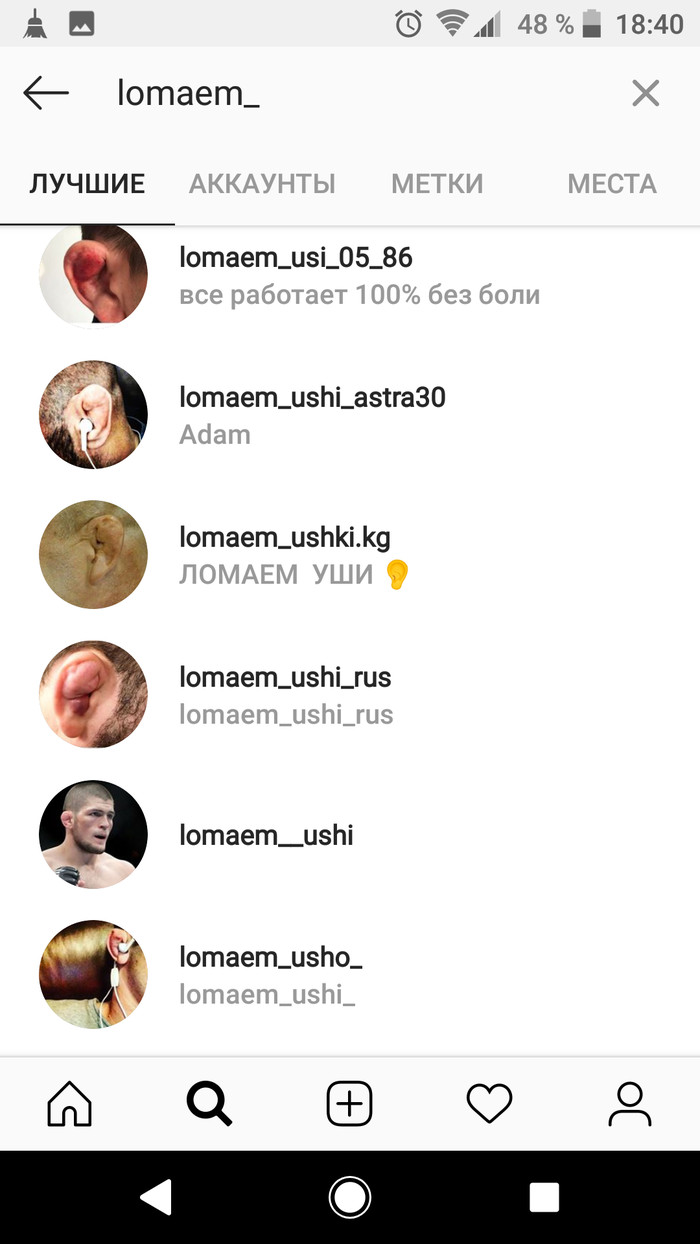Go to the home feed tab
This screenshot has width=700, height=1244.
pos(70,1104)
